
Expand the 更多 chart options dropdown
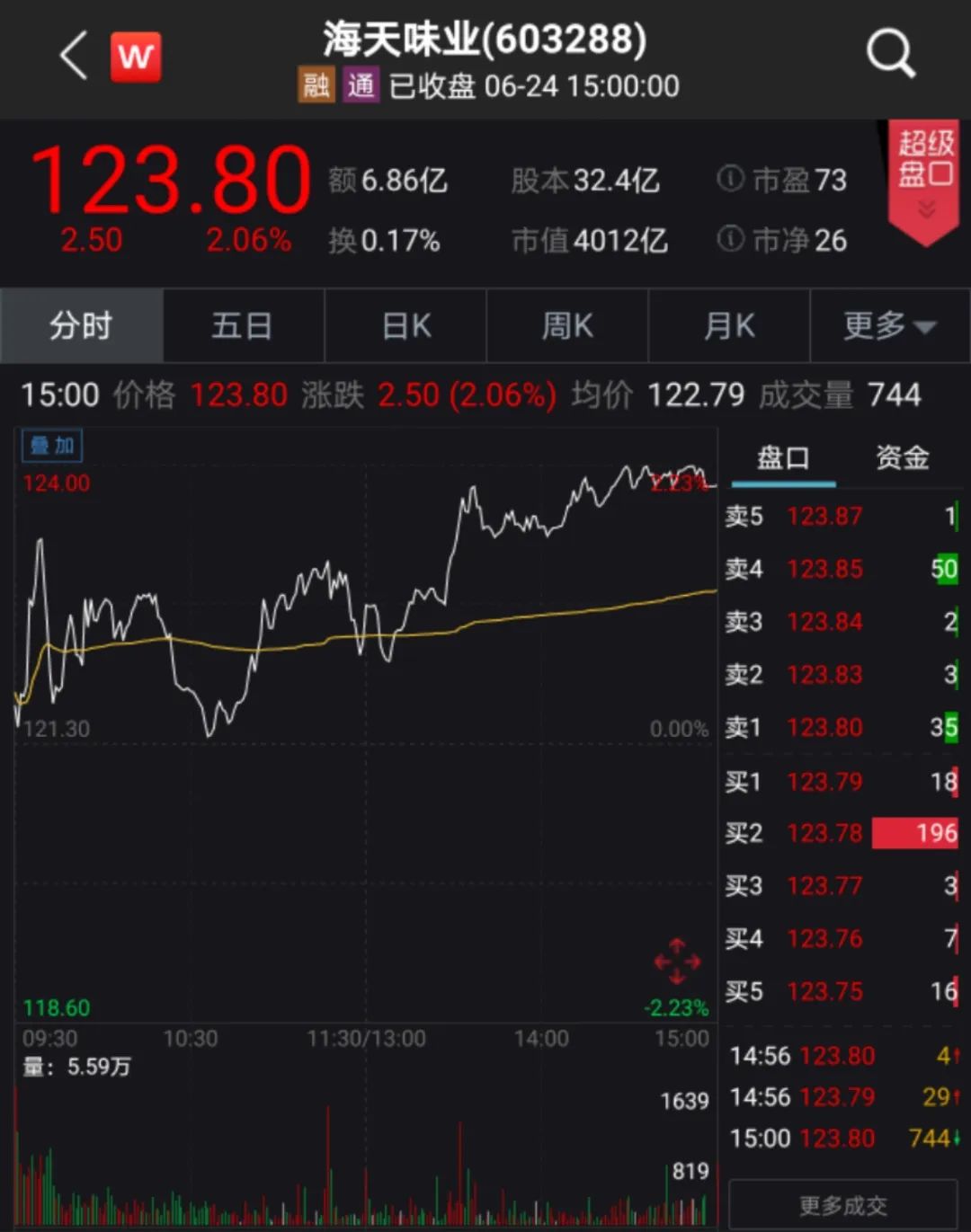click(x=889, y=326)
